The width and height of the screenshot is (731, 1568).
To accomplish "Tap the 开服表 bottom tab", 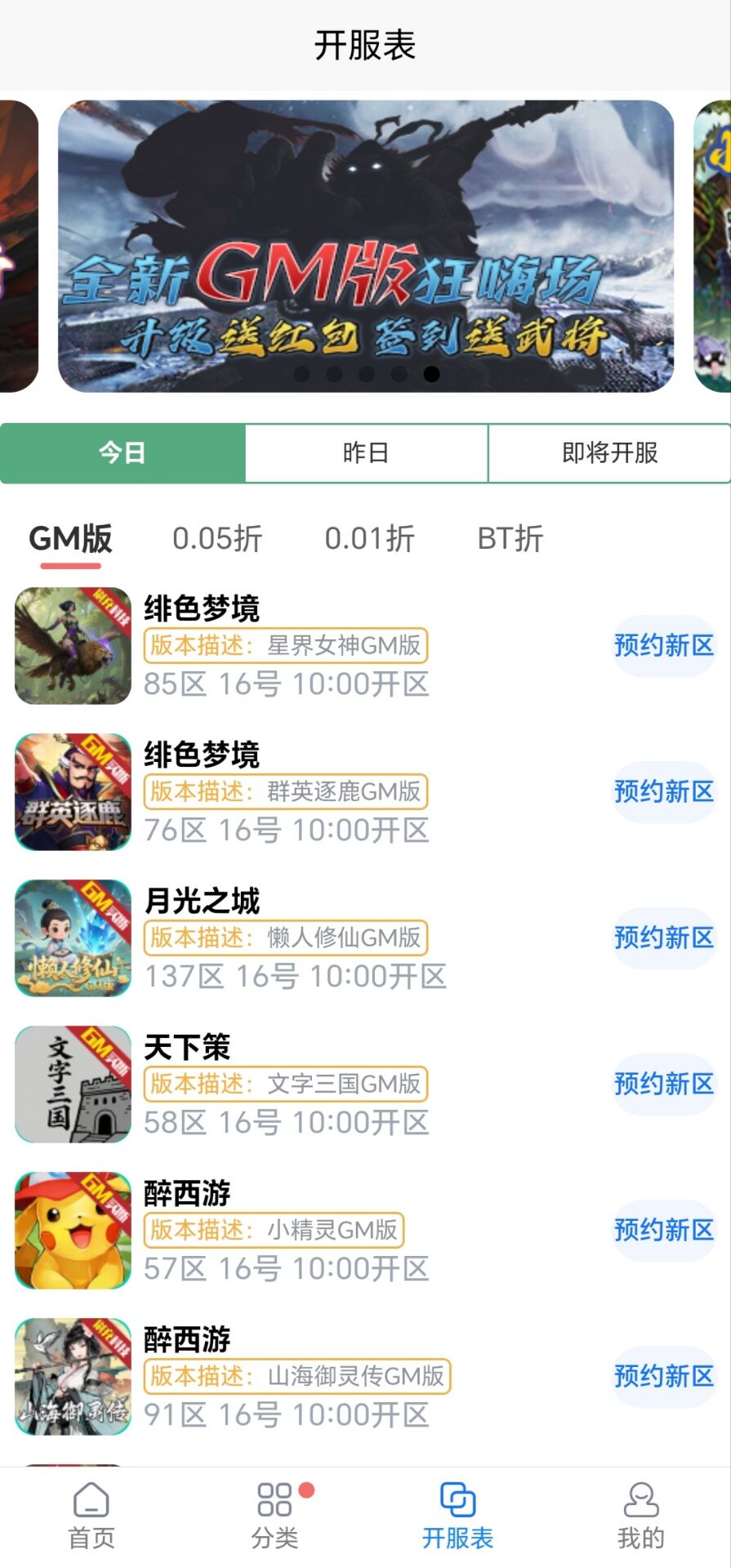I will click(457, 1517).
